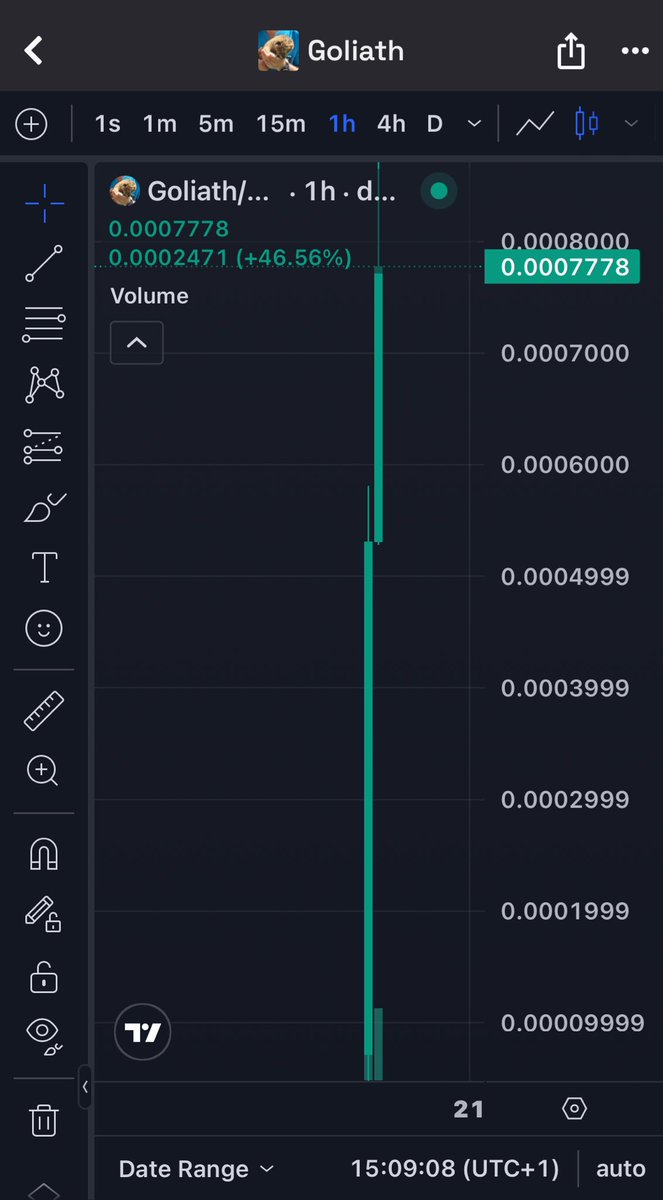The image size is (663, 1200).
Task: Expand the timeframe dropdown arrow
Action: [x=474, y=124]
